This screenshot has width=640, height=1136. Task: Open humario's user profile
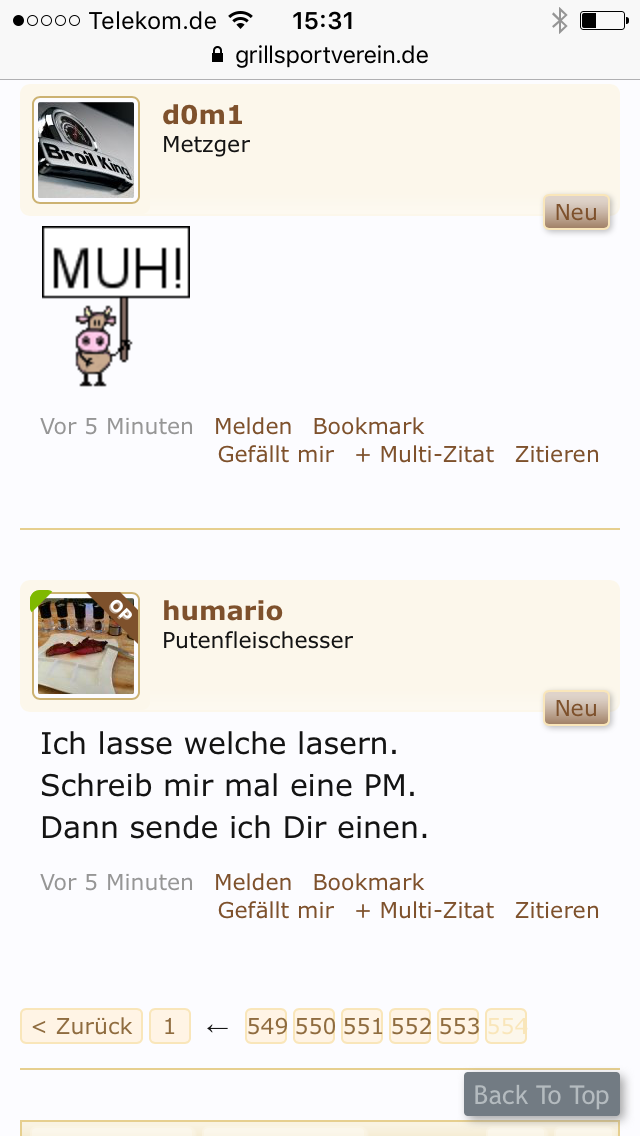click(222, 610)
